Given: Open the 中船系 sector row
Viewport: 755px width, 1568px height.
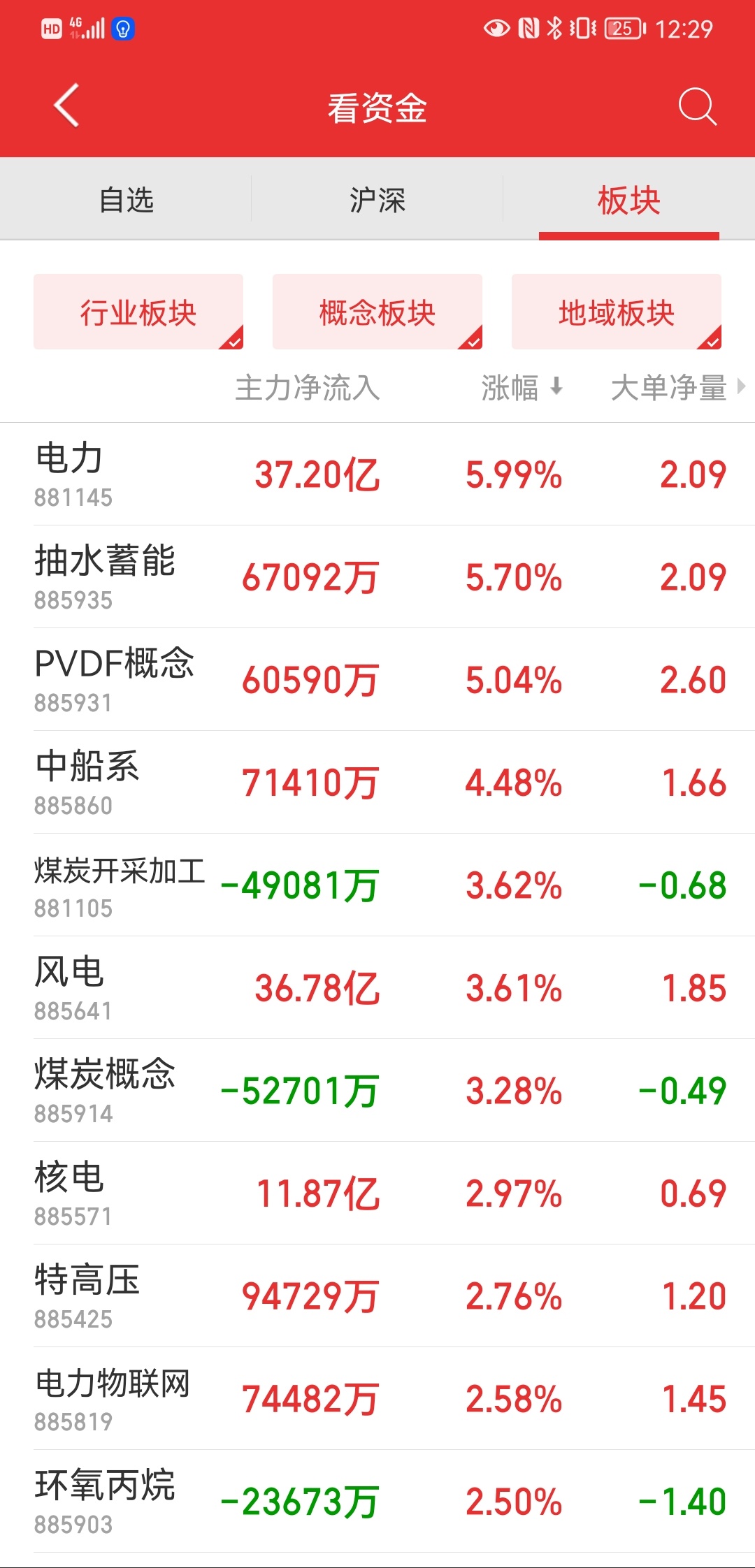Looking at the screenshot, I should (x=377, y=782).
